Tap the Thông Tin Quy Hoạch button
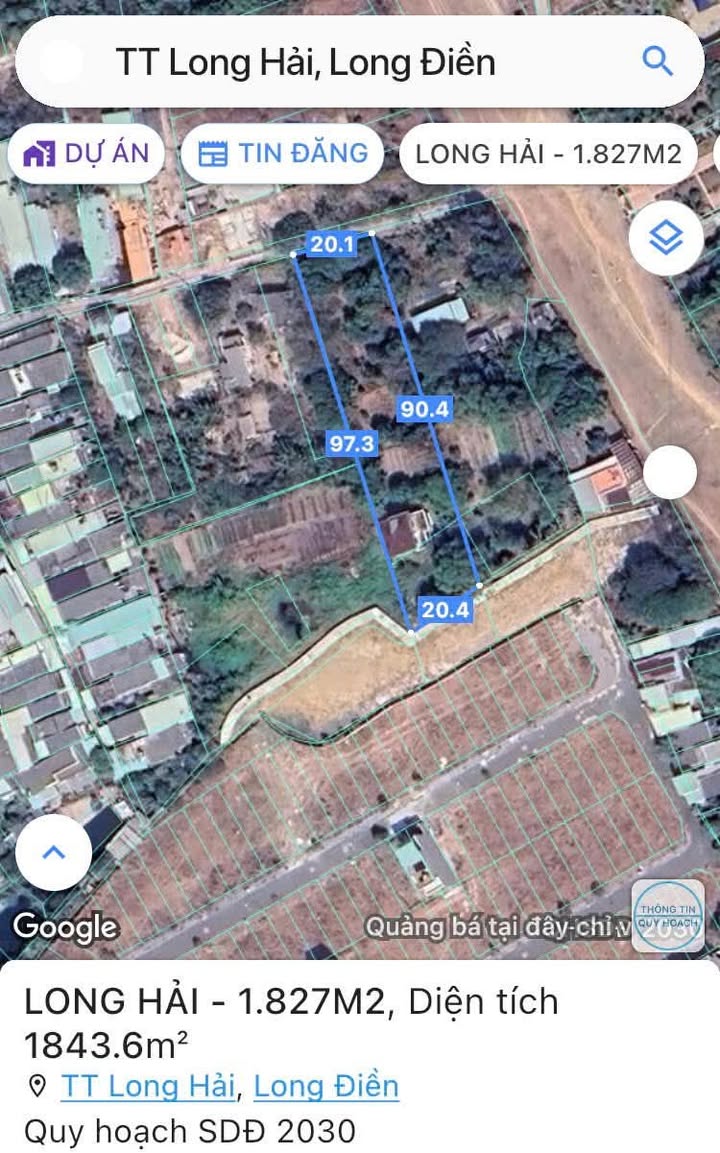720x1153 pixels. (669, 915)
